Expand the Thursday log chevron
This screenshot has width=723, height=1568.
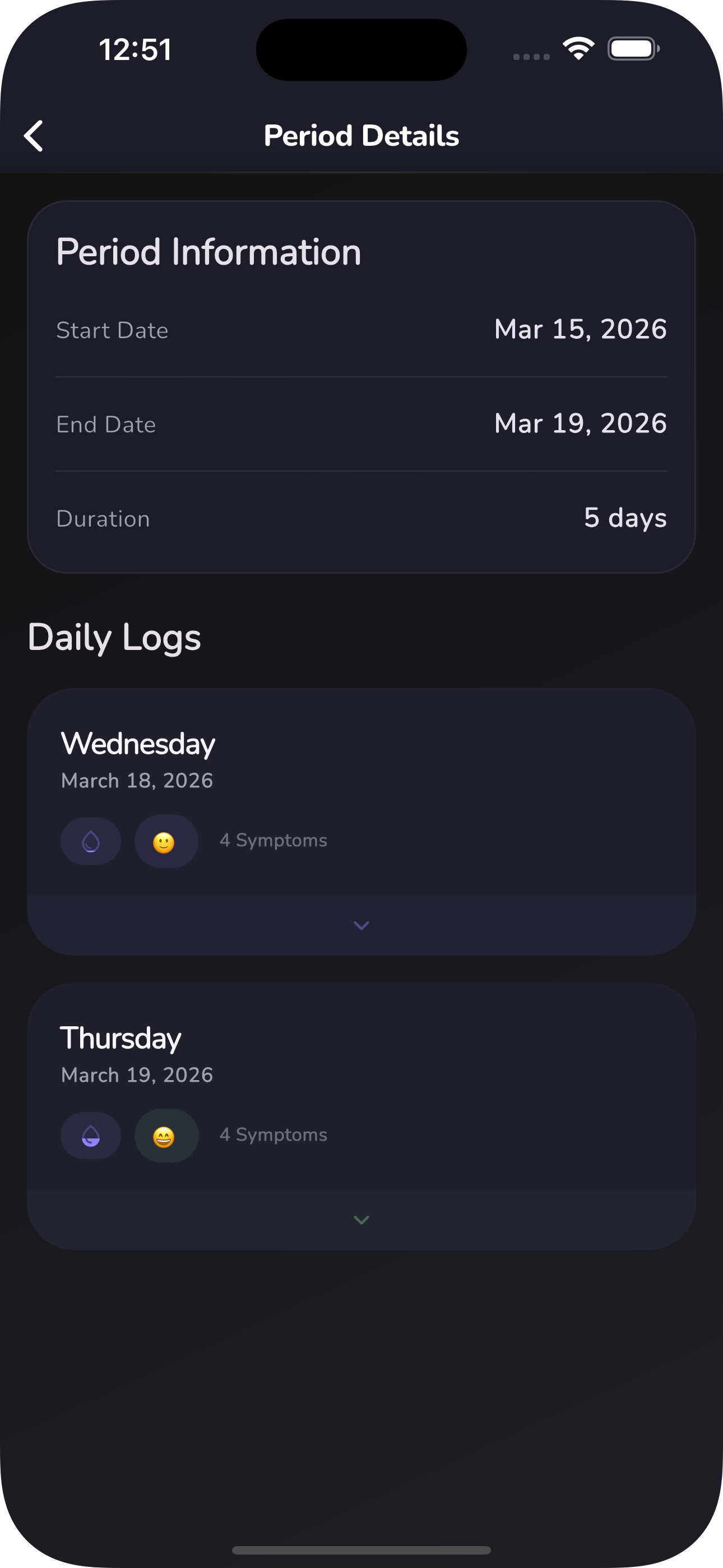pyautogui.click(x=361, y=1220)
